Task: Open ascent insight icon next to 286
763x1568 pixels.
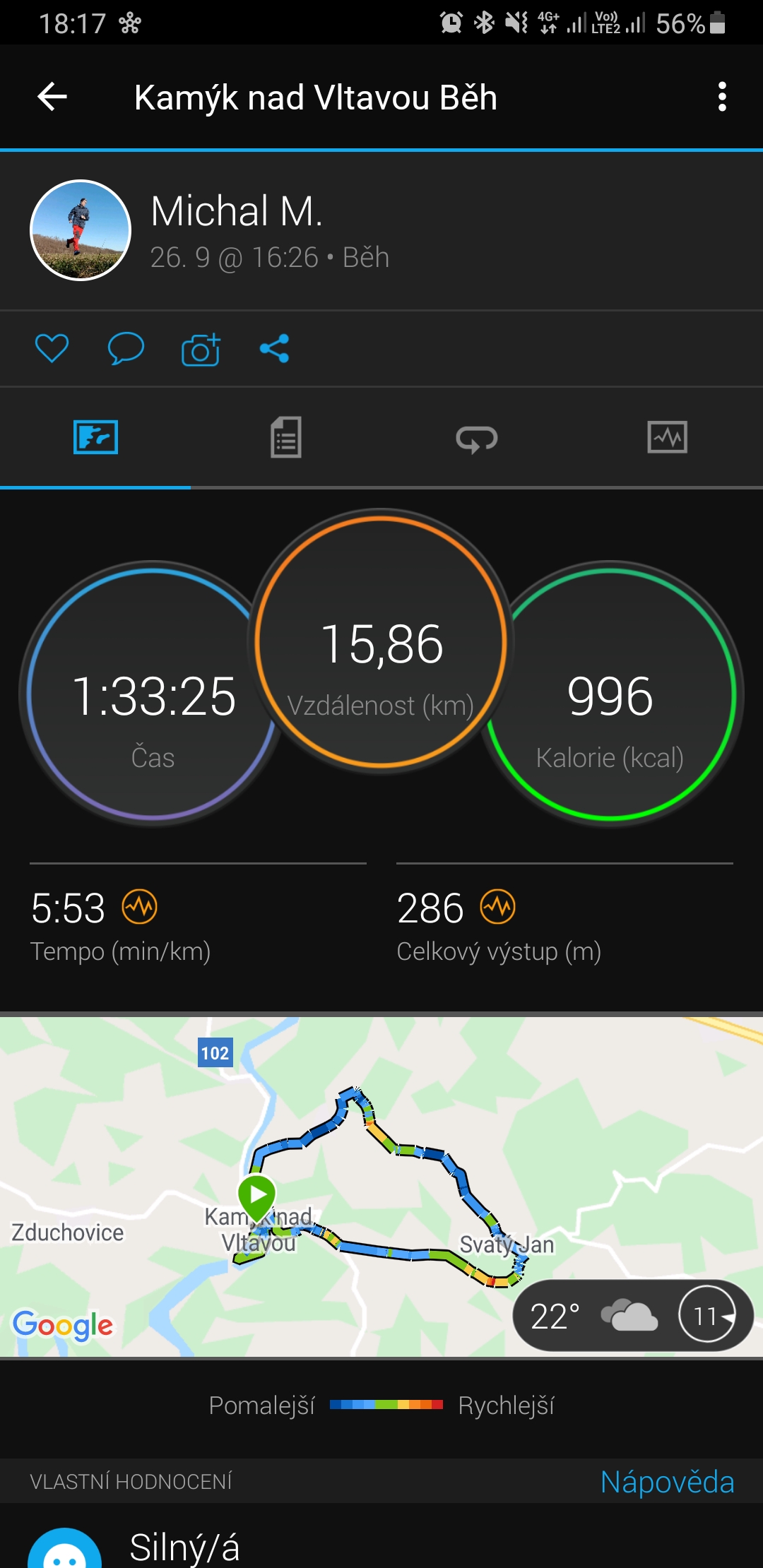Action: (498, 907)
